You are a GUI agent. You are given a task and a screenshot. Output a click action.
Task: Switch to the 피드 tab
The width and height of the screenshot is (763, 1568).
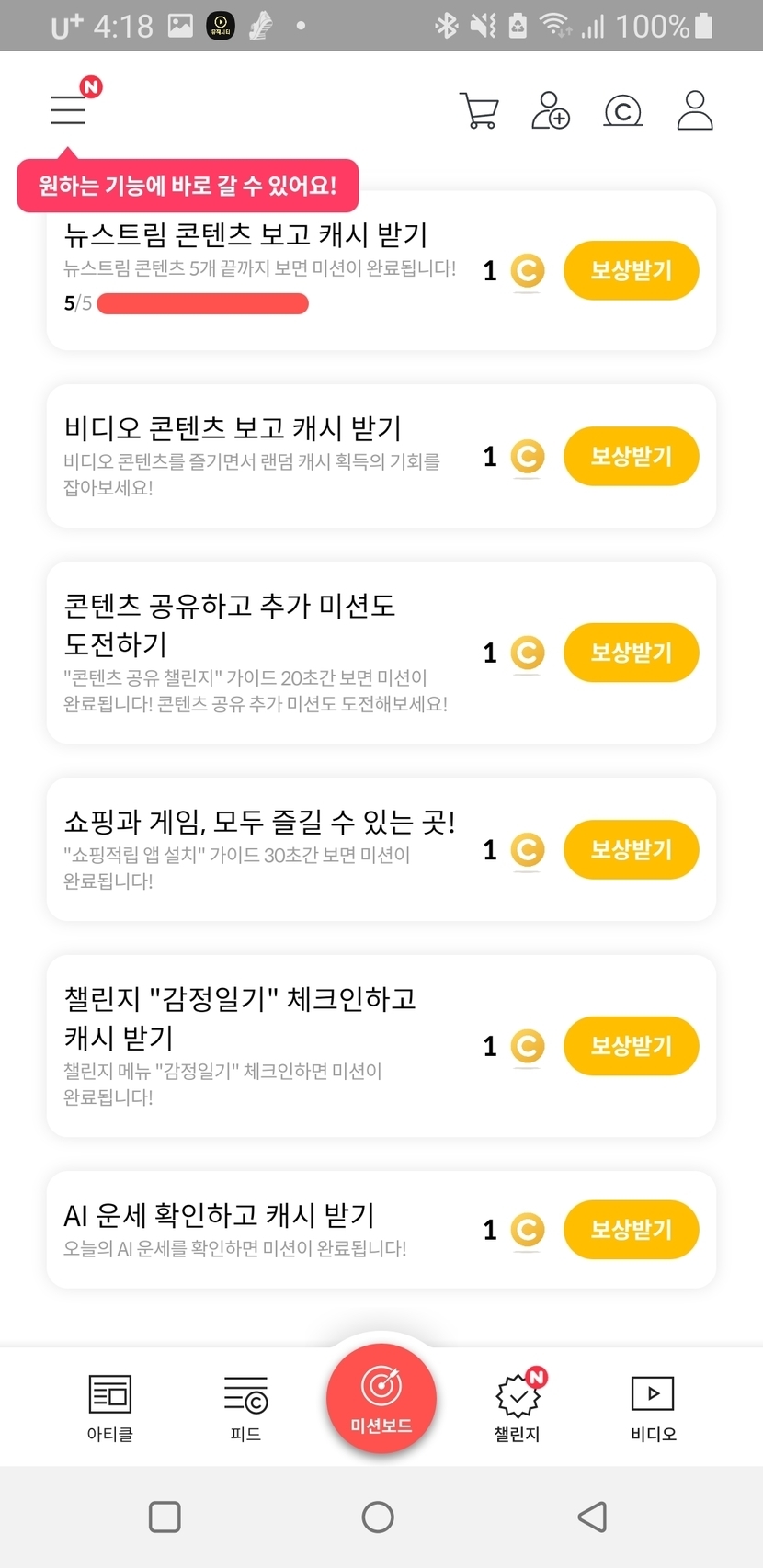(x=245, y=1406)
